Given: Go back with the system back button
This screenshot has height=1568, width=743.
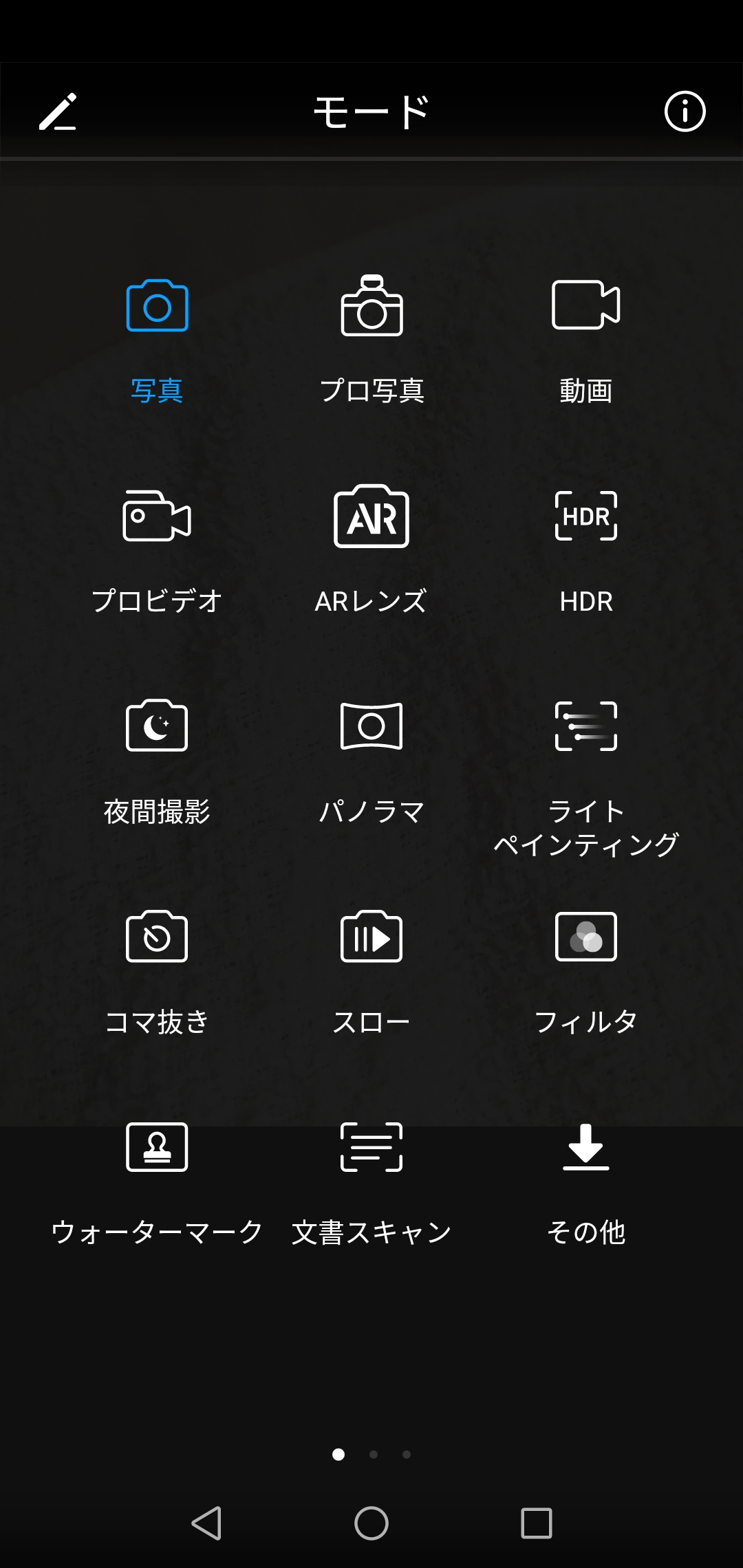Looking at the screenshot, I should 206,1523.
